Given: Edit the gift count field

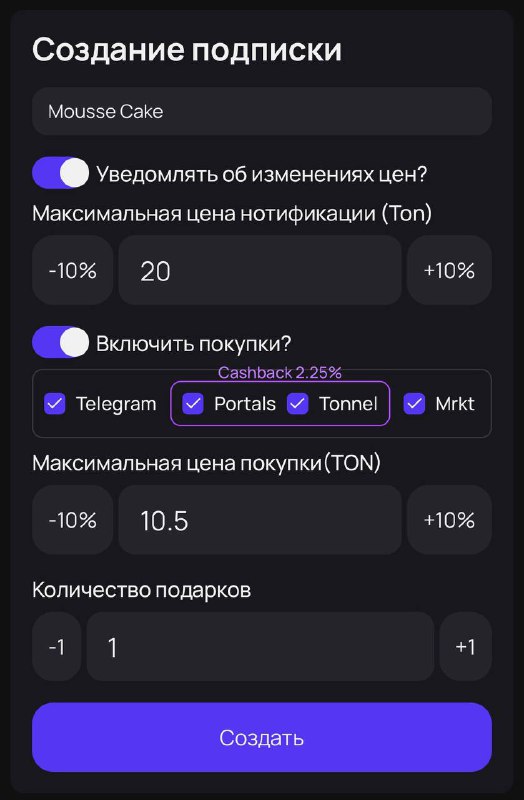Looking at the screenshot, I should [x=260, y=647].
